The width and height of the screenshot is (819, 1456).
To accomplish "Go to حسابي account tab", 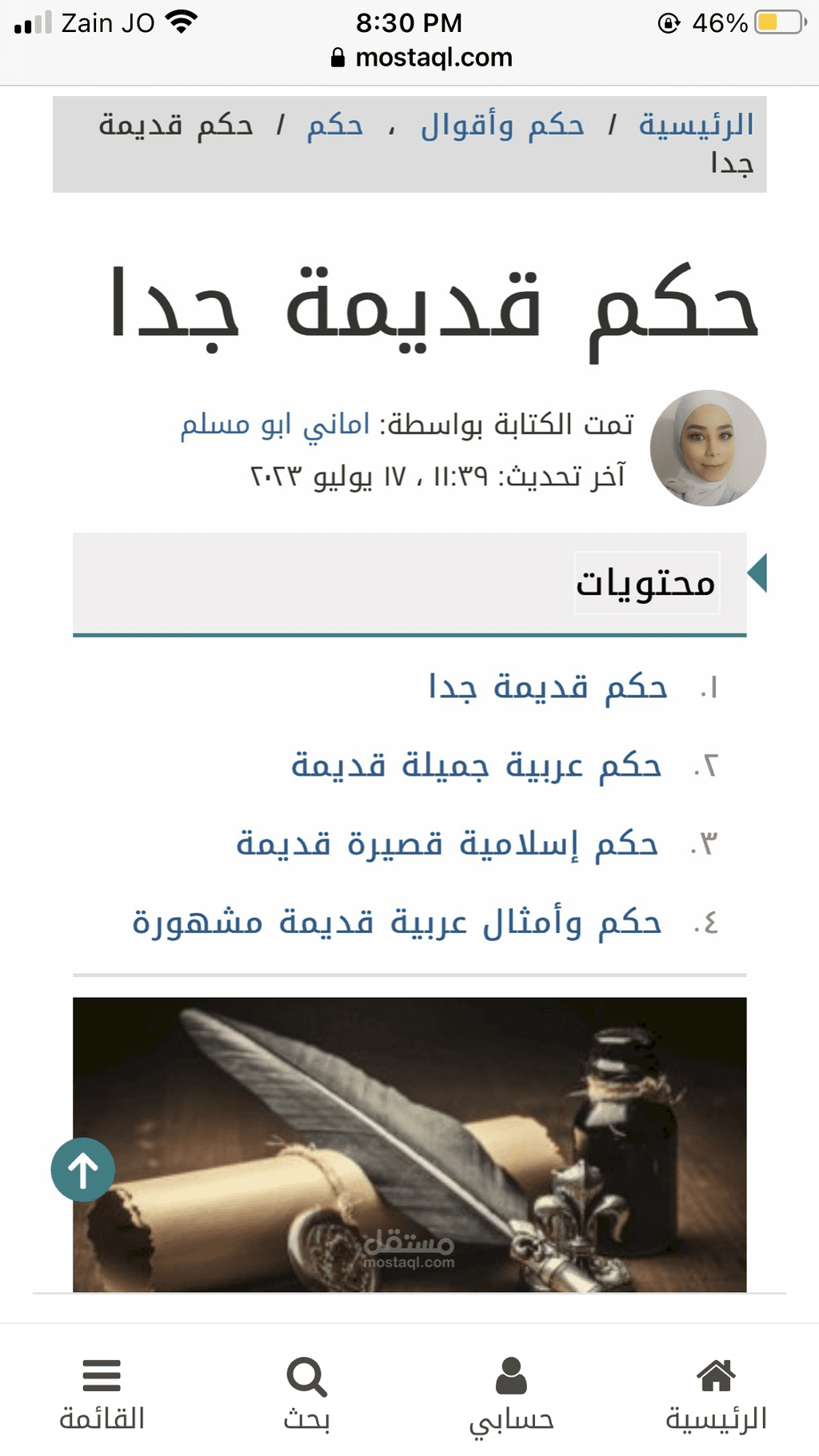I will 511,1395.
